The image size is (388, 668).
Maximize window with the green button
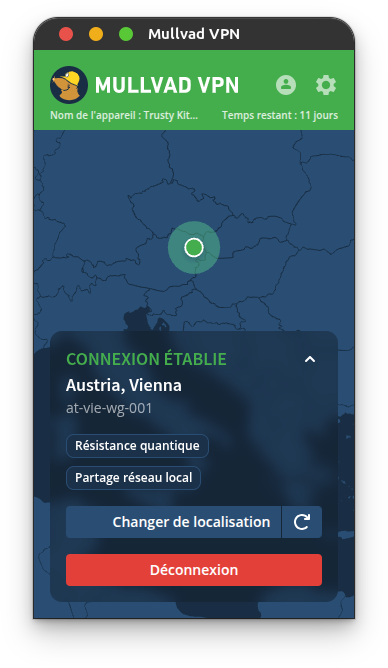coord(126,34)
